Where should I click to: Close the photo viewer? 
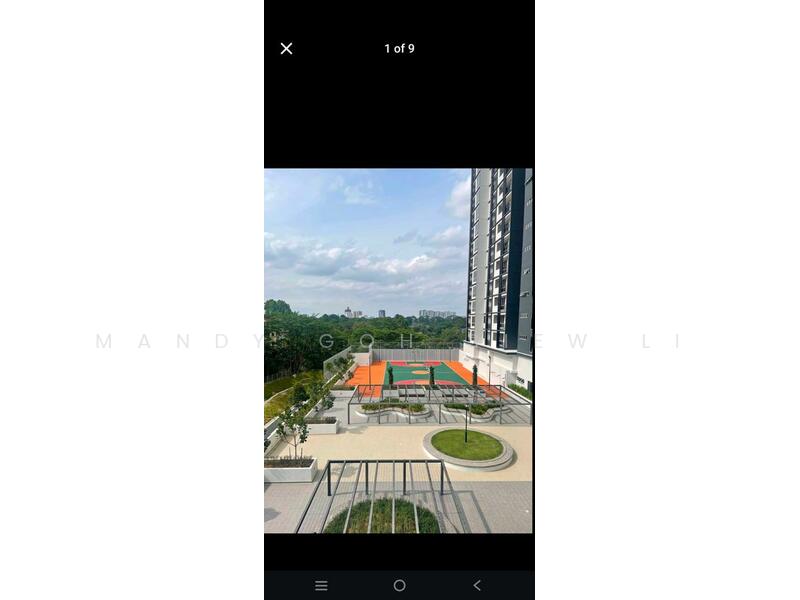click(x=286, y=49)
